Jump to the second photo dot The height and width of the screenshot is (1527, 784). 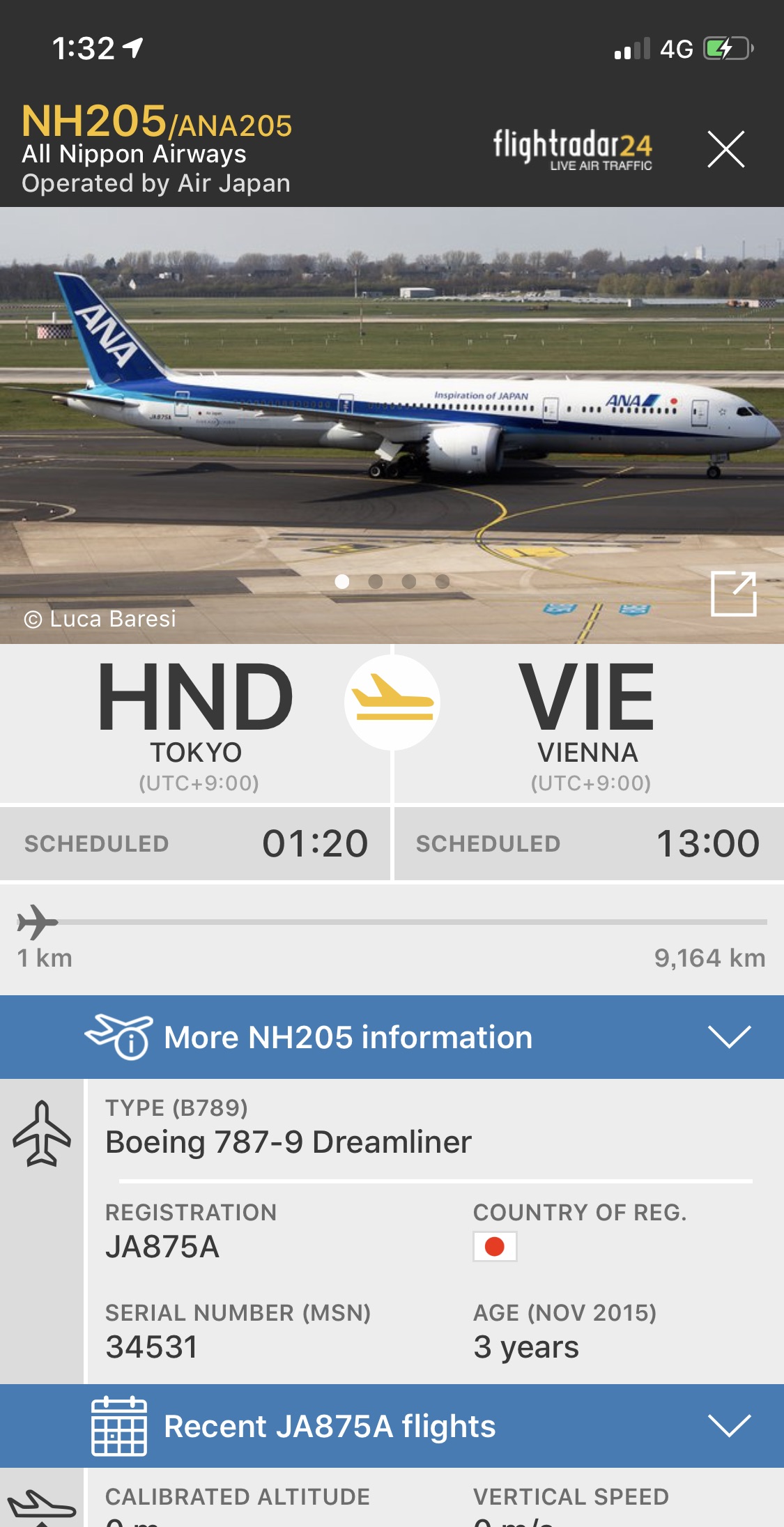point(376,581)
